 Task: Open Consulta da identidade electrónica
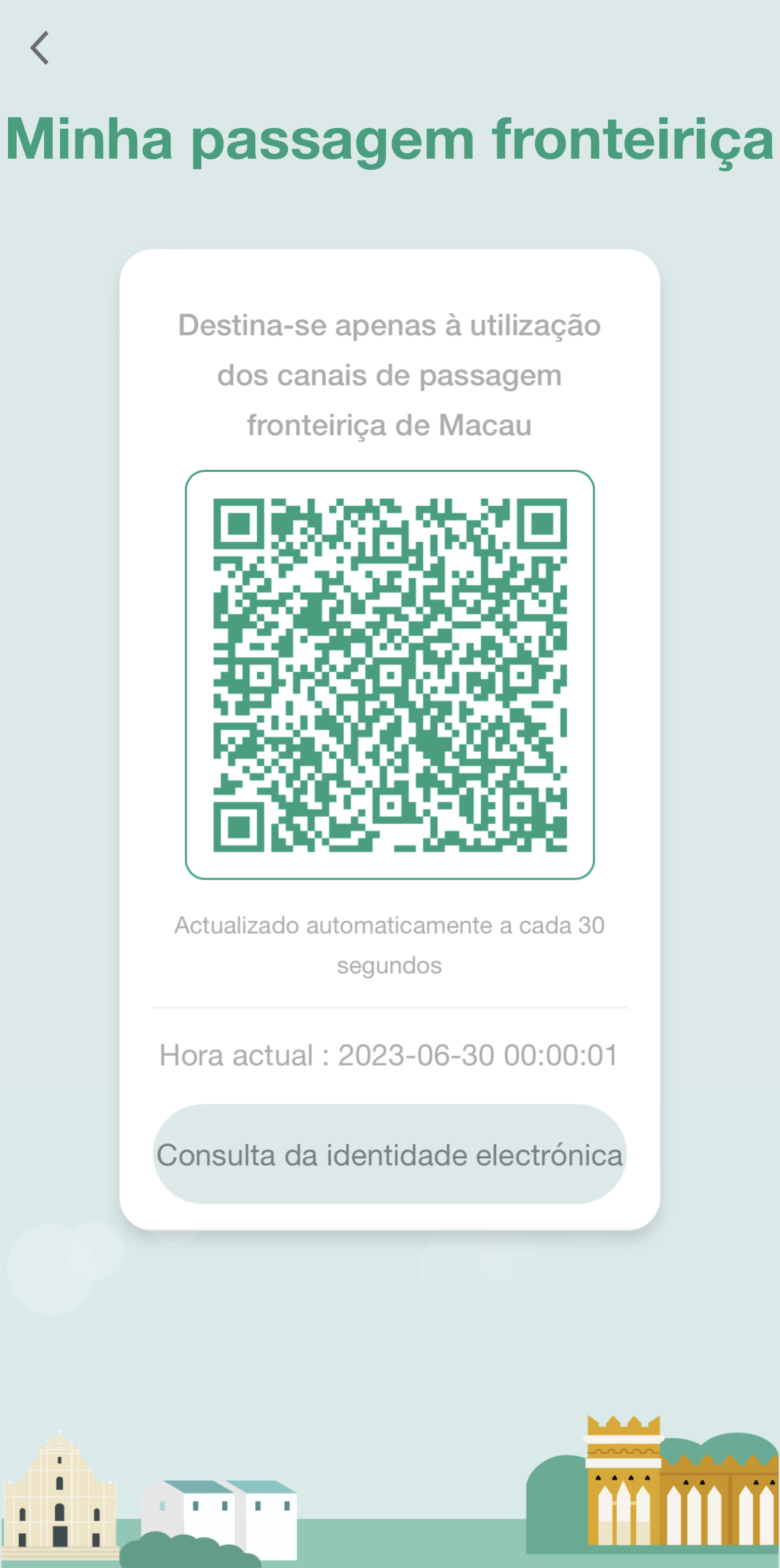click(x=389, y=1154)
